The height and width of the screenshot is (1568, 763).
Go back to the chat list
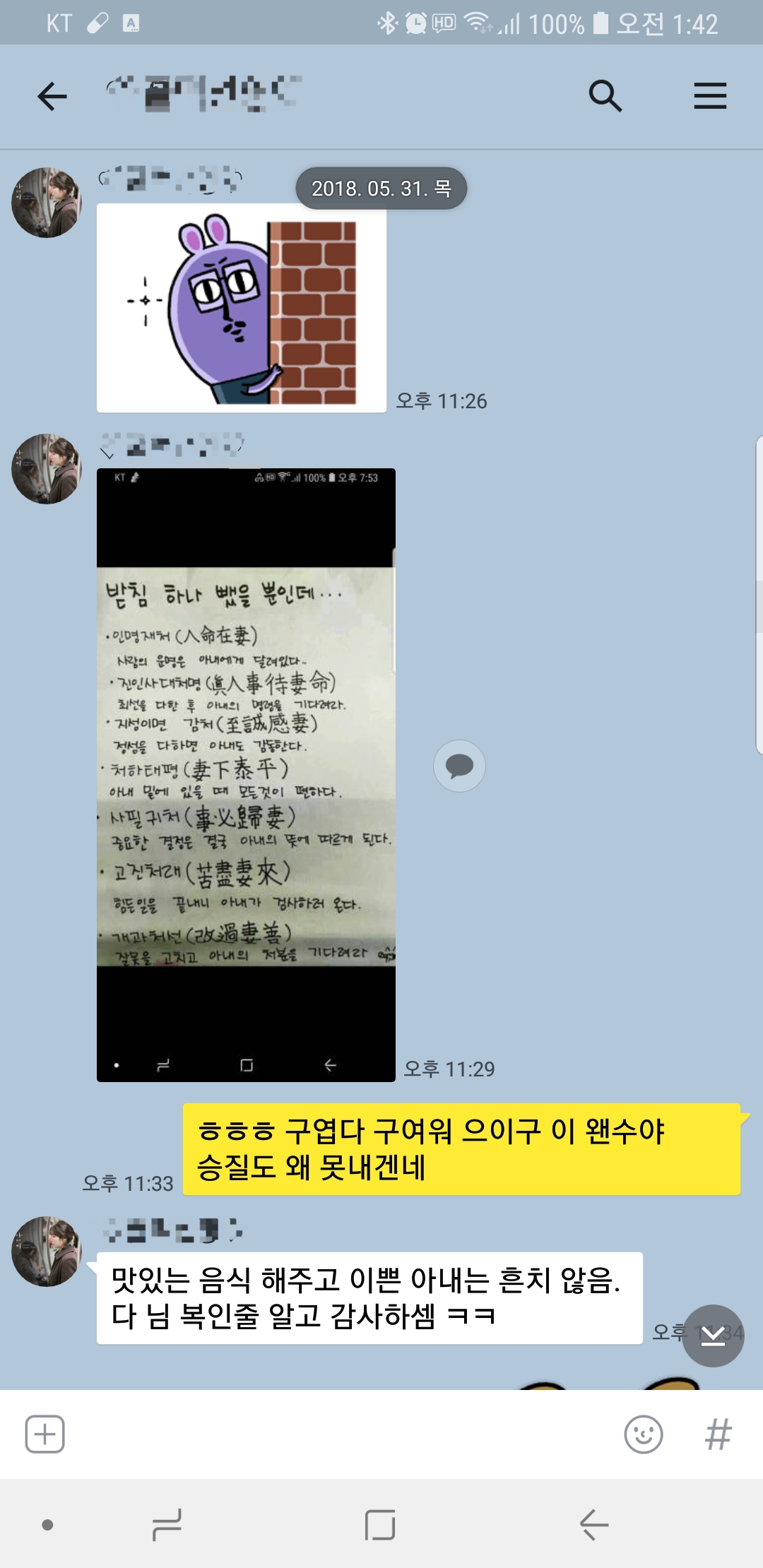52,96
